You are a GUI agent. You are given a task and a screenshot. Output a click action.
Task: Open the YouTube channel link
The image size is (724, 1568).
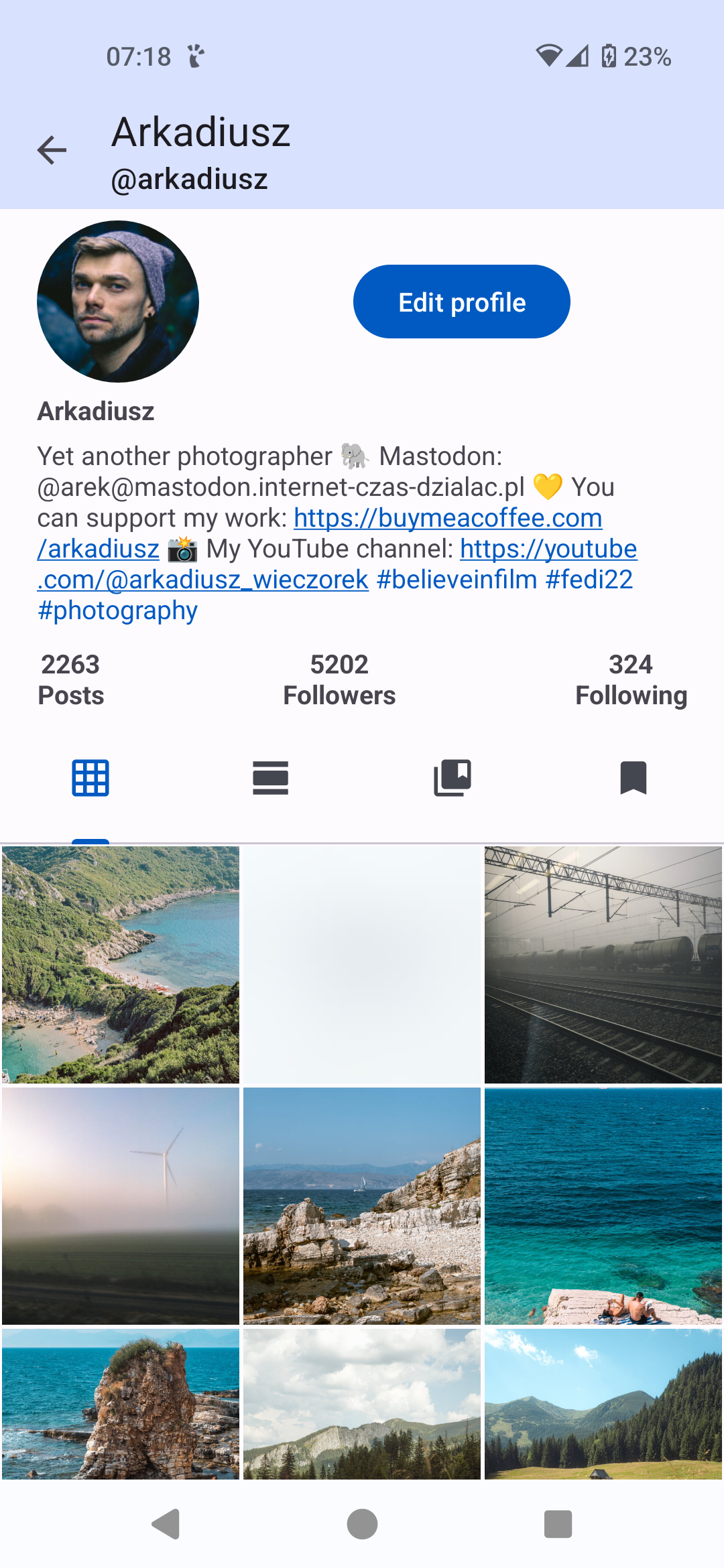point(548,549)
